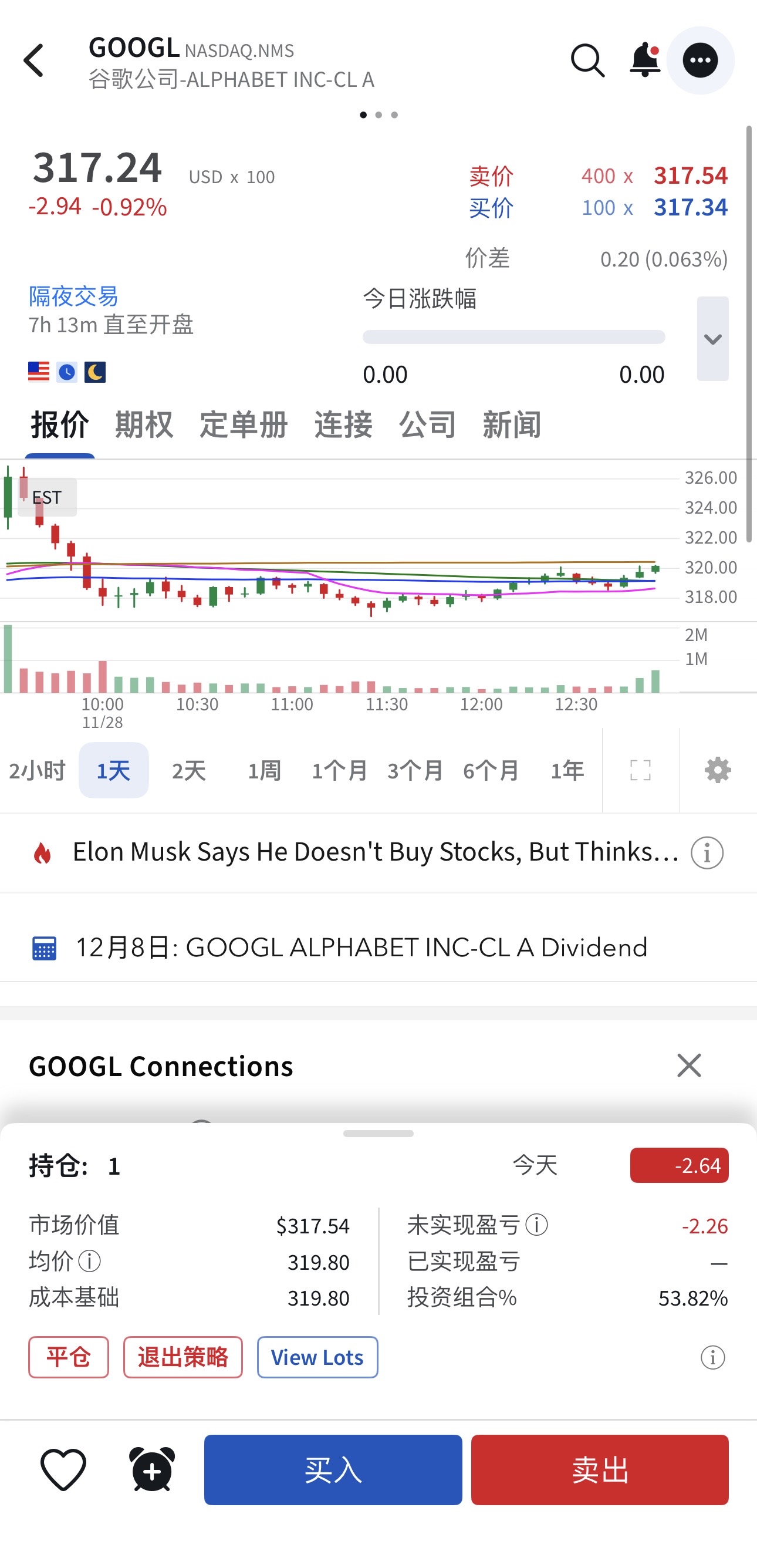Open 退出策略 exit strategy
Viewport: 757px width, 1568px height.
click(x=183, y=1357)
